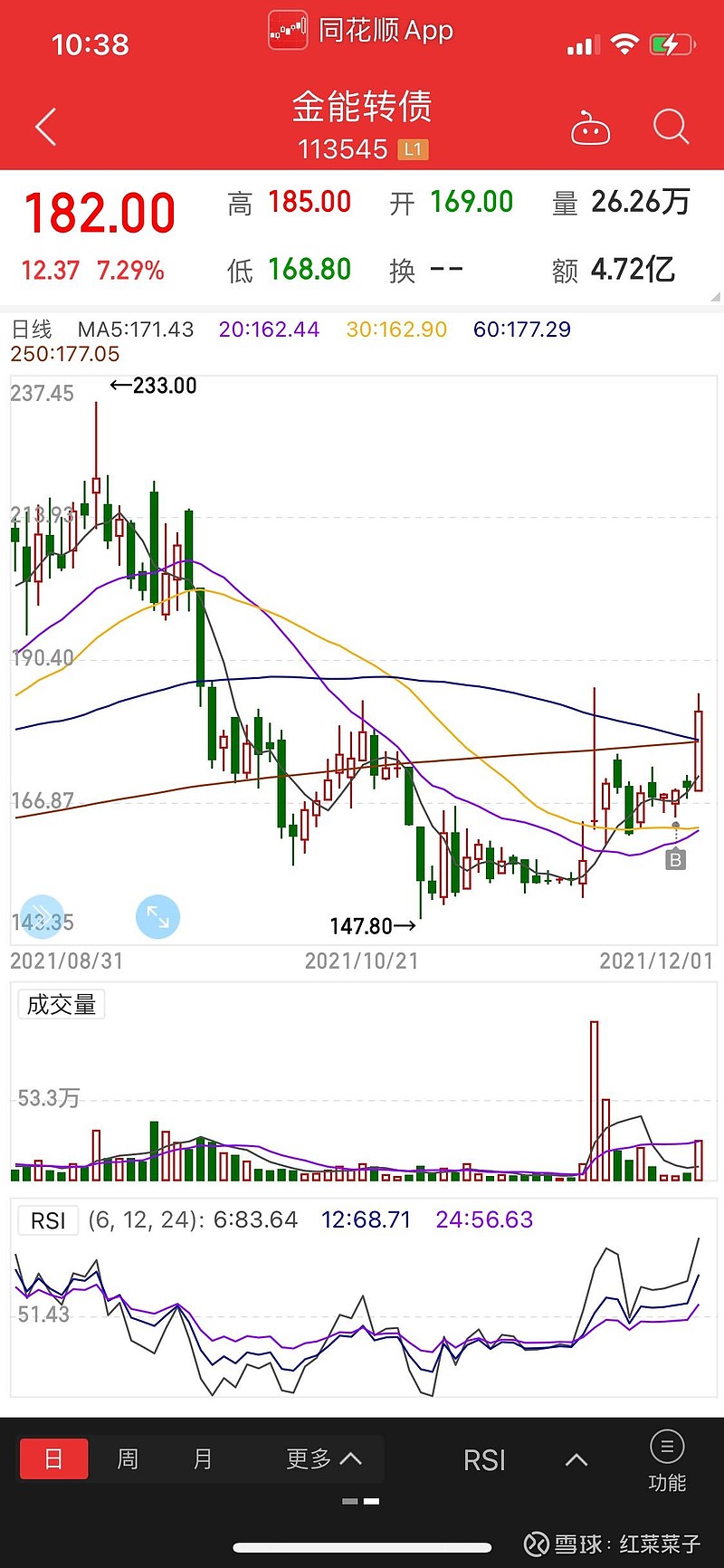724x1568 pixels.
Task: Switch to the 周 weekly chart tab
Action: [x=128, y=1458]
